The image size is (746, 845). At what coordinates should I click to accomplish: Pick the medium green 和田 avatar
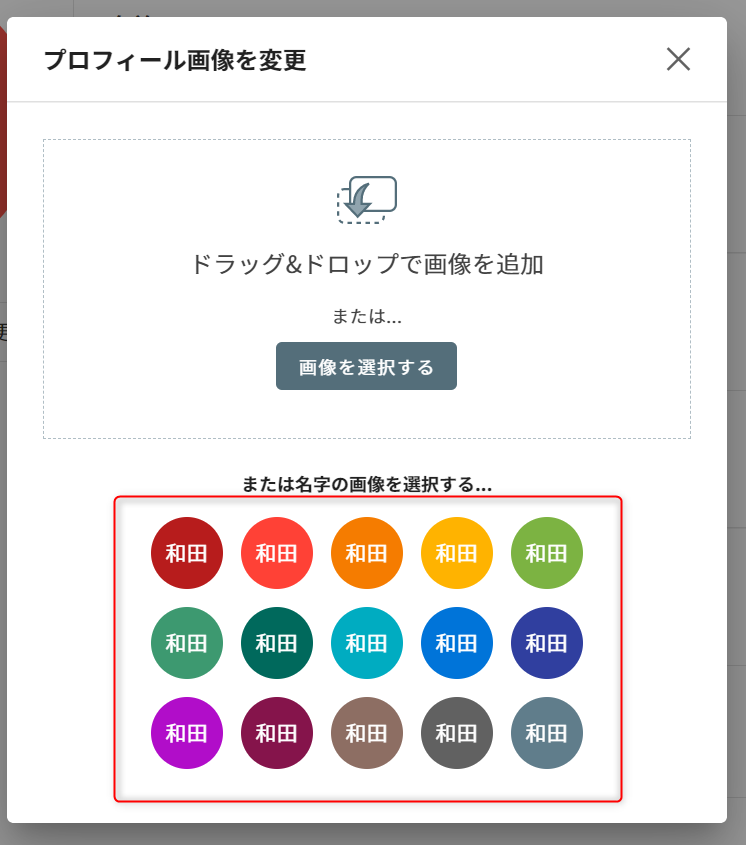[x=187, y=643]
